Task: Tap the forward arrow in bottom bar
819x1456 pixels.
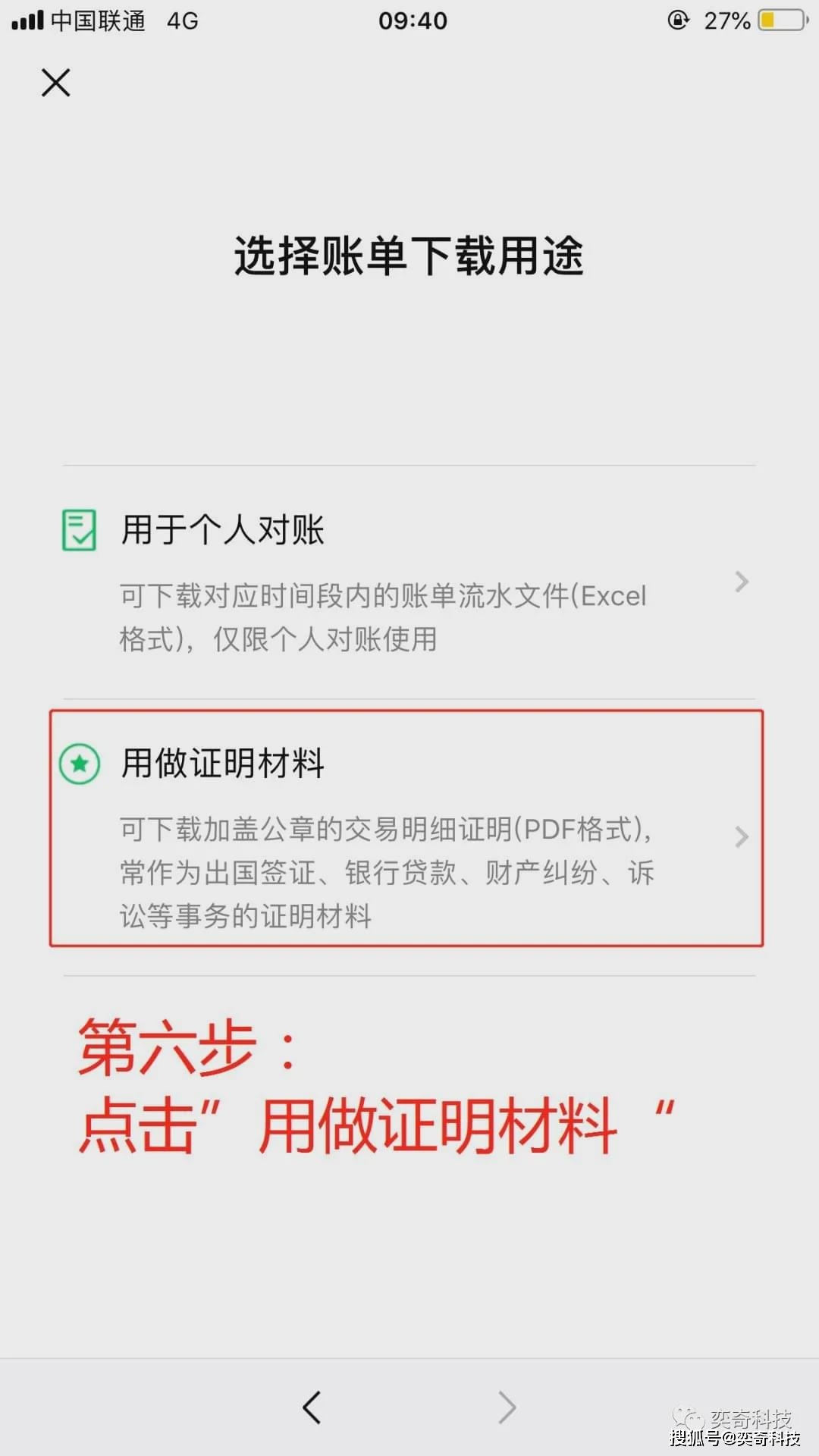Action: click(507, 1407)
